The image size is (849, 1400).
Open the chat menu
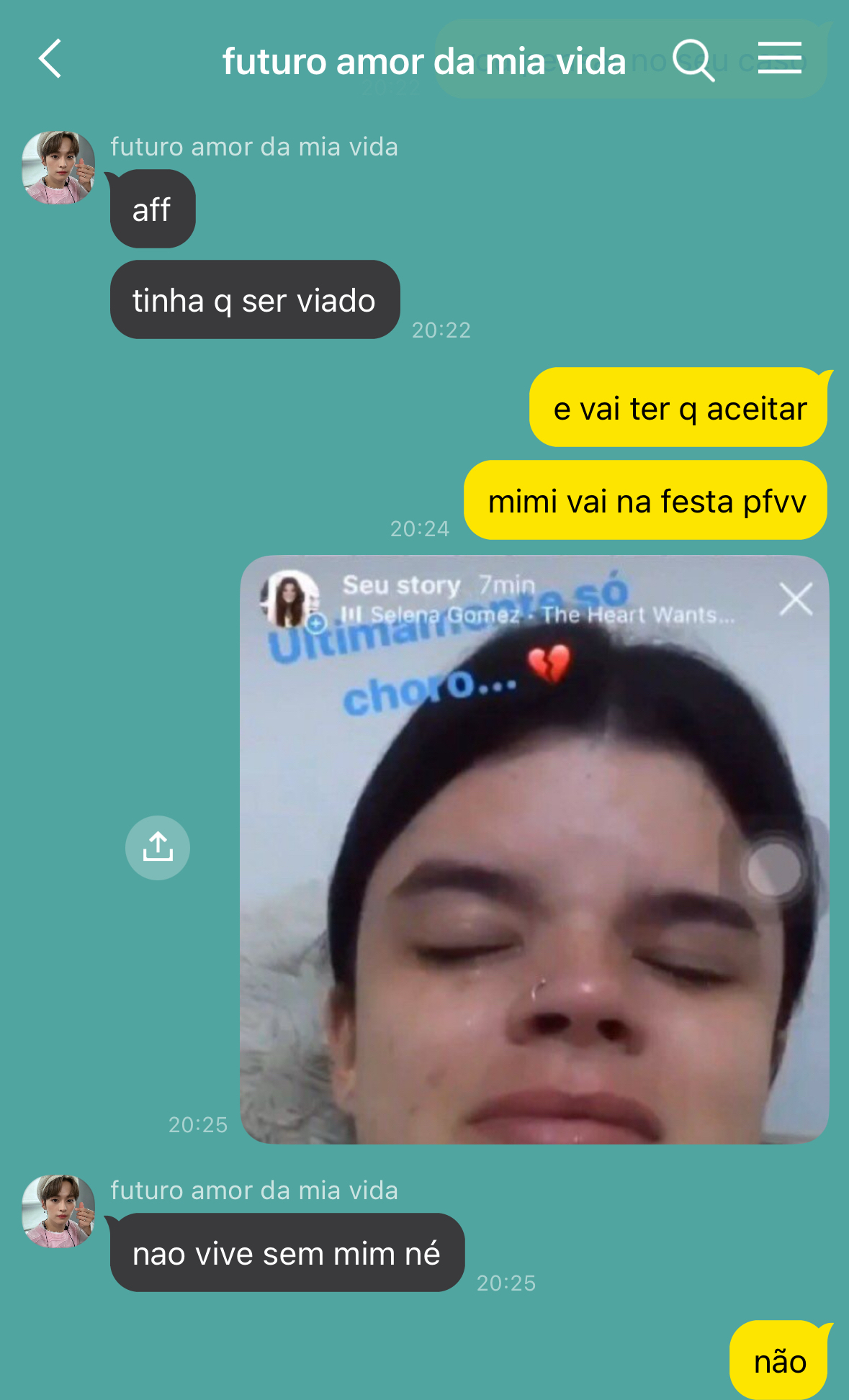pyautogui.click(x=779, y=58)
